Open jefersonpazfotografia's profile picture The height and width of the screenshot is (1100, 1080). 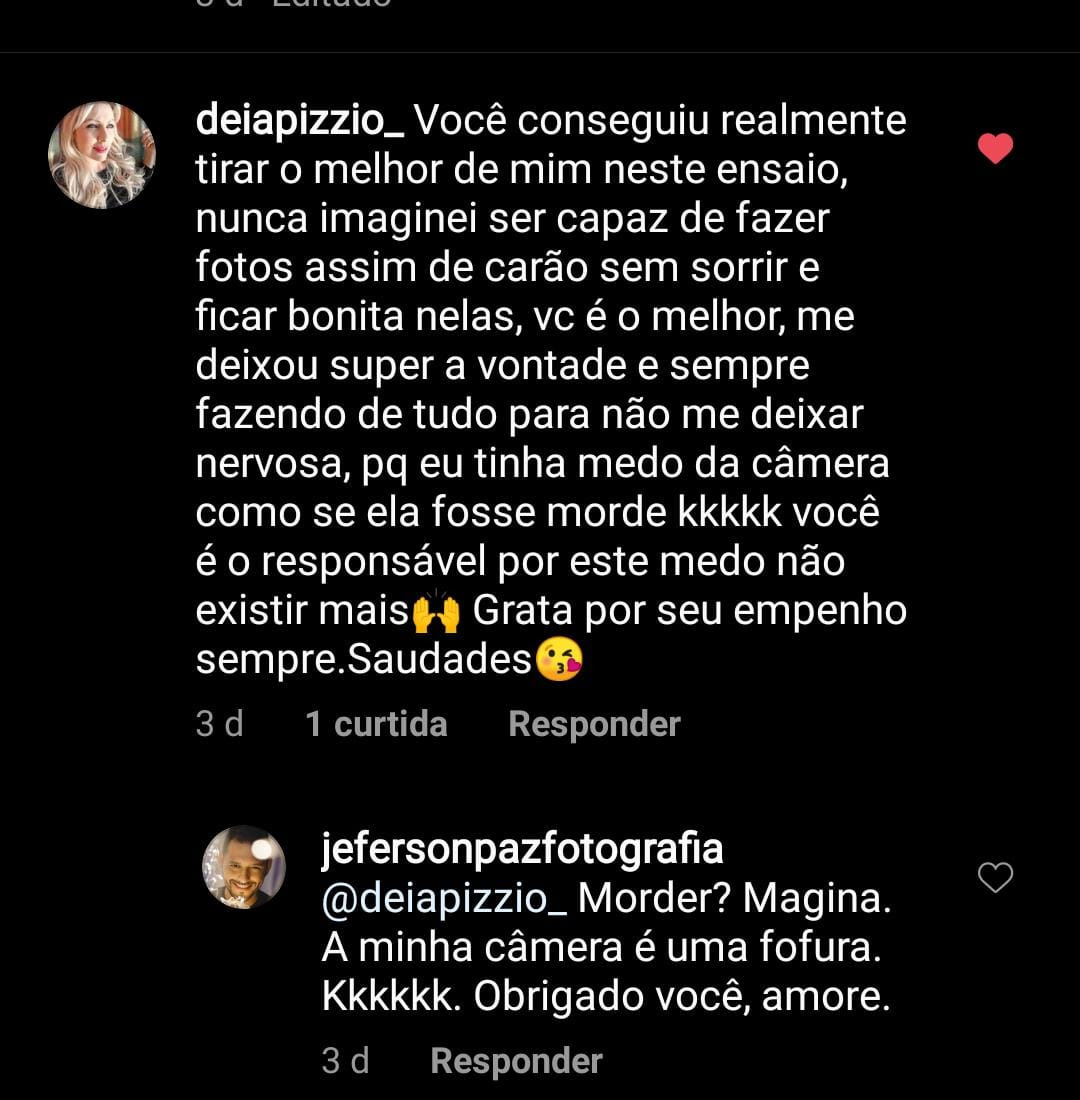[245, 867]
